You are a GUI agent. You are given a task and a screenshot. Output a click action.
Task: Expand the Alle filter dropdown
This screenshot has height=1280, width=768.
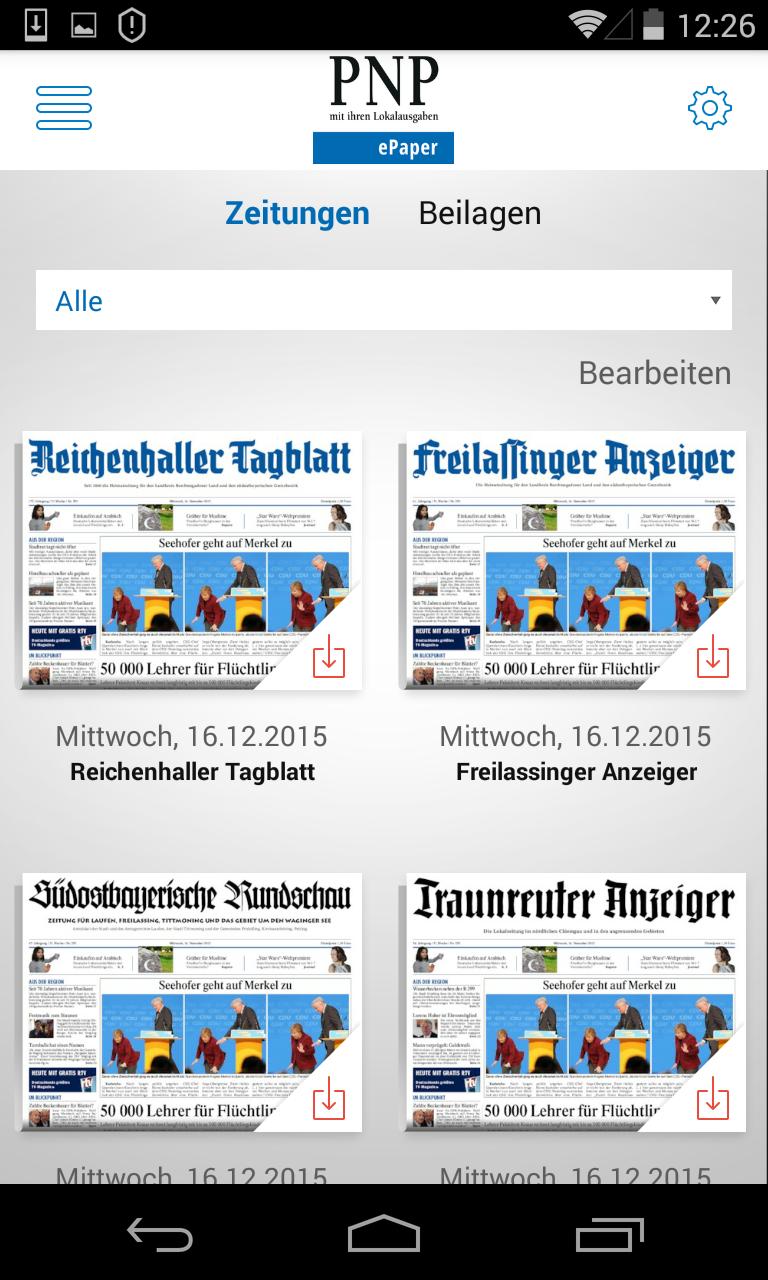(x=384, y=300)
